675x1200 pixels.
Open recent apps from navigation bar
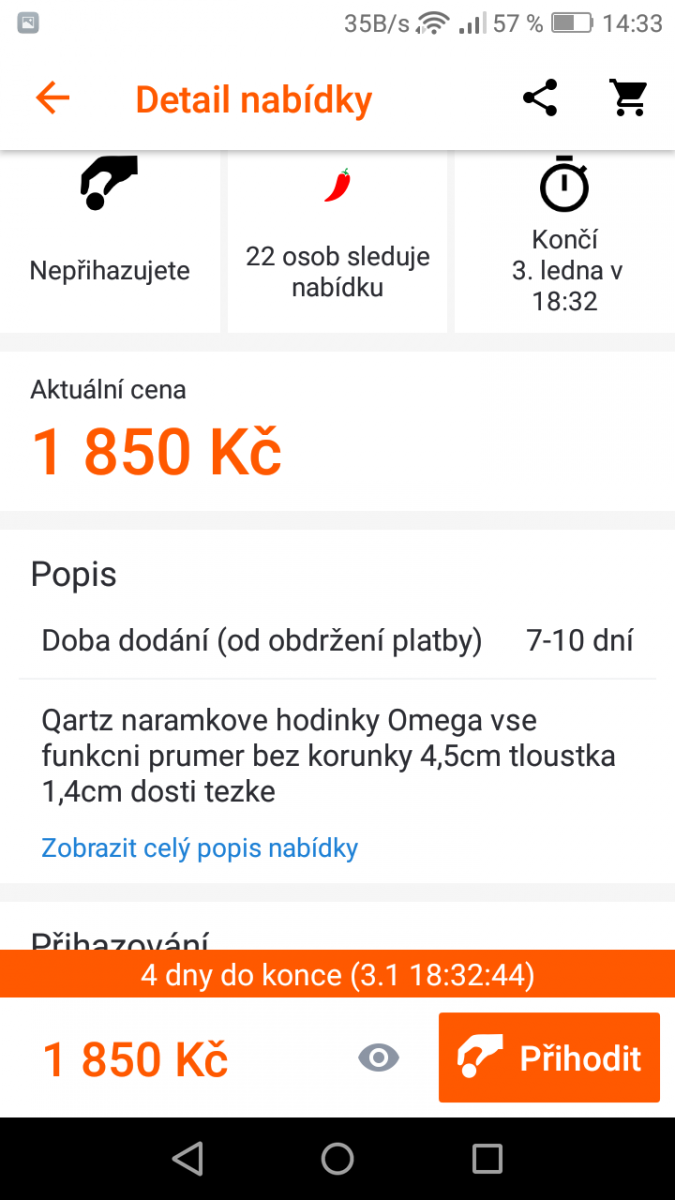(x=487, y=1159)
